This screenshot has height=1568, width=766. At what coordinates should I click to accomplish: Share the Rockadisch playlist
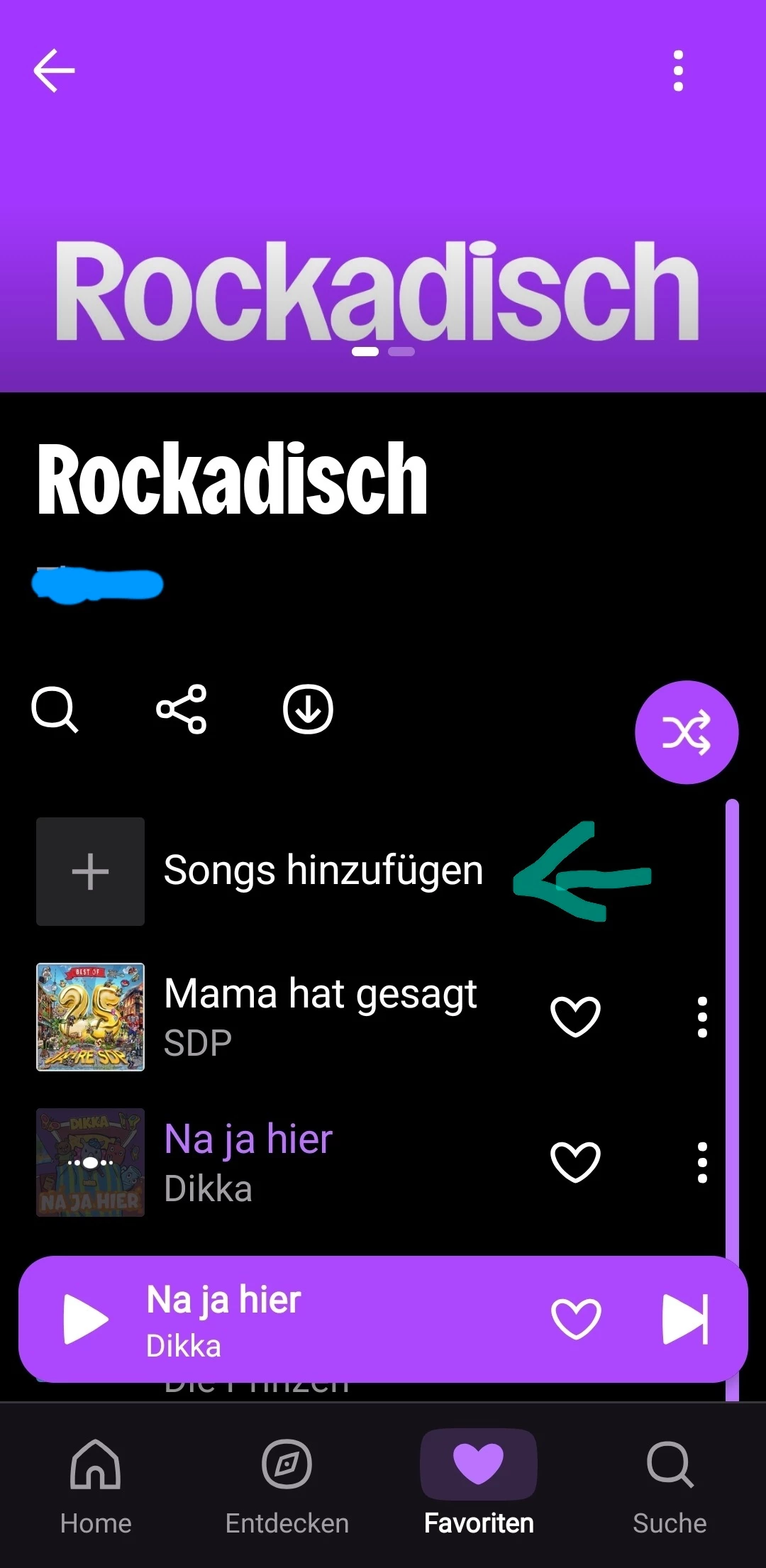(182, 709)
